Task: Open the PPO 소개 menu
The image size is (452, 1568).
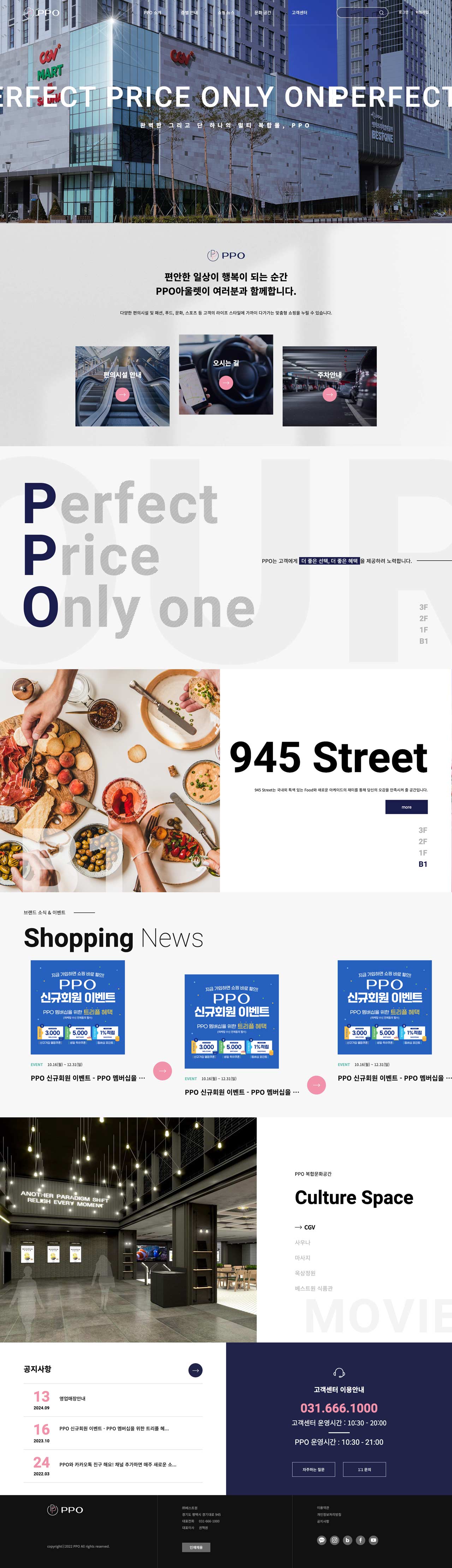Action: (x=152, y=12)
